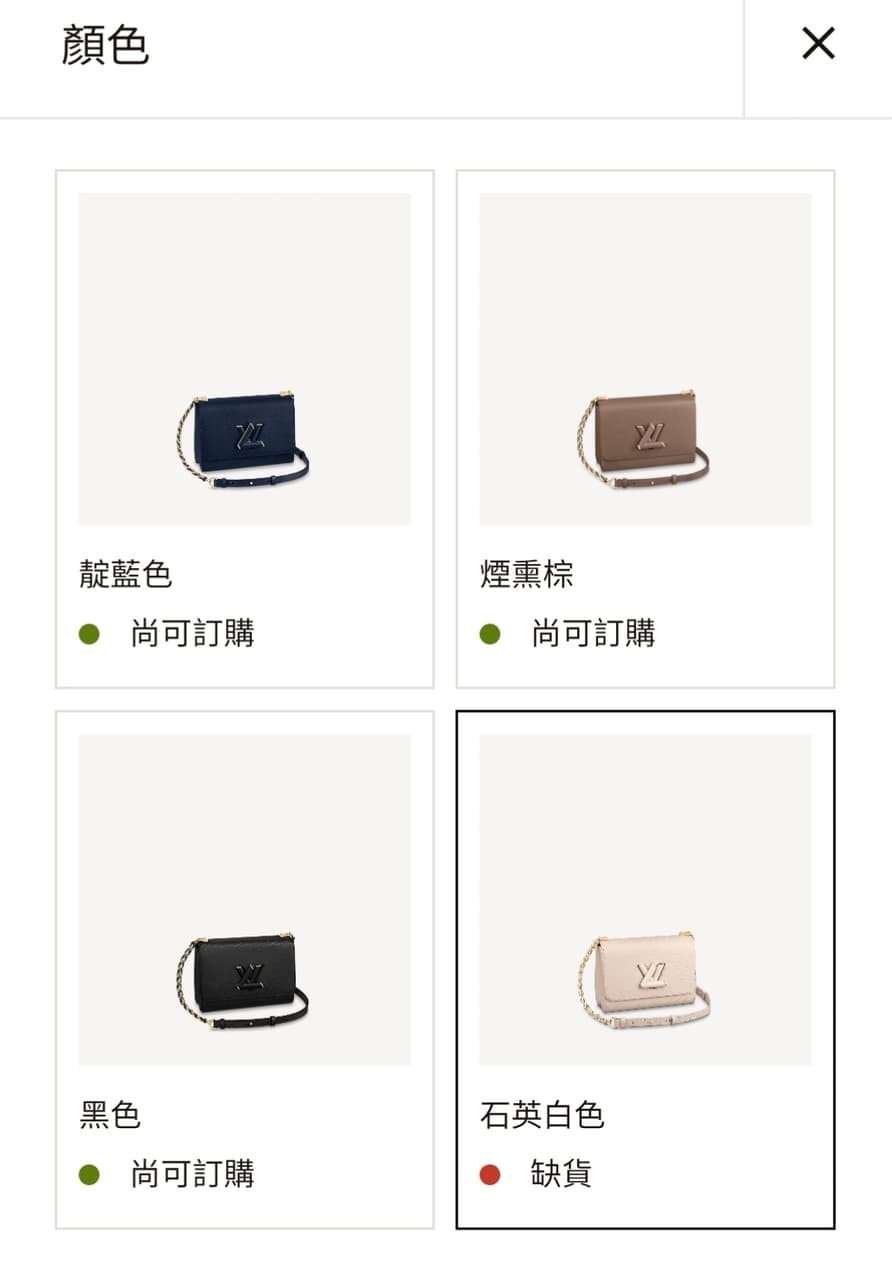
Task: Choose the 煙熏棕 color option
Action: click(645, 429)
